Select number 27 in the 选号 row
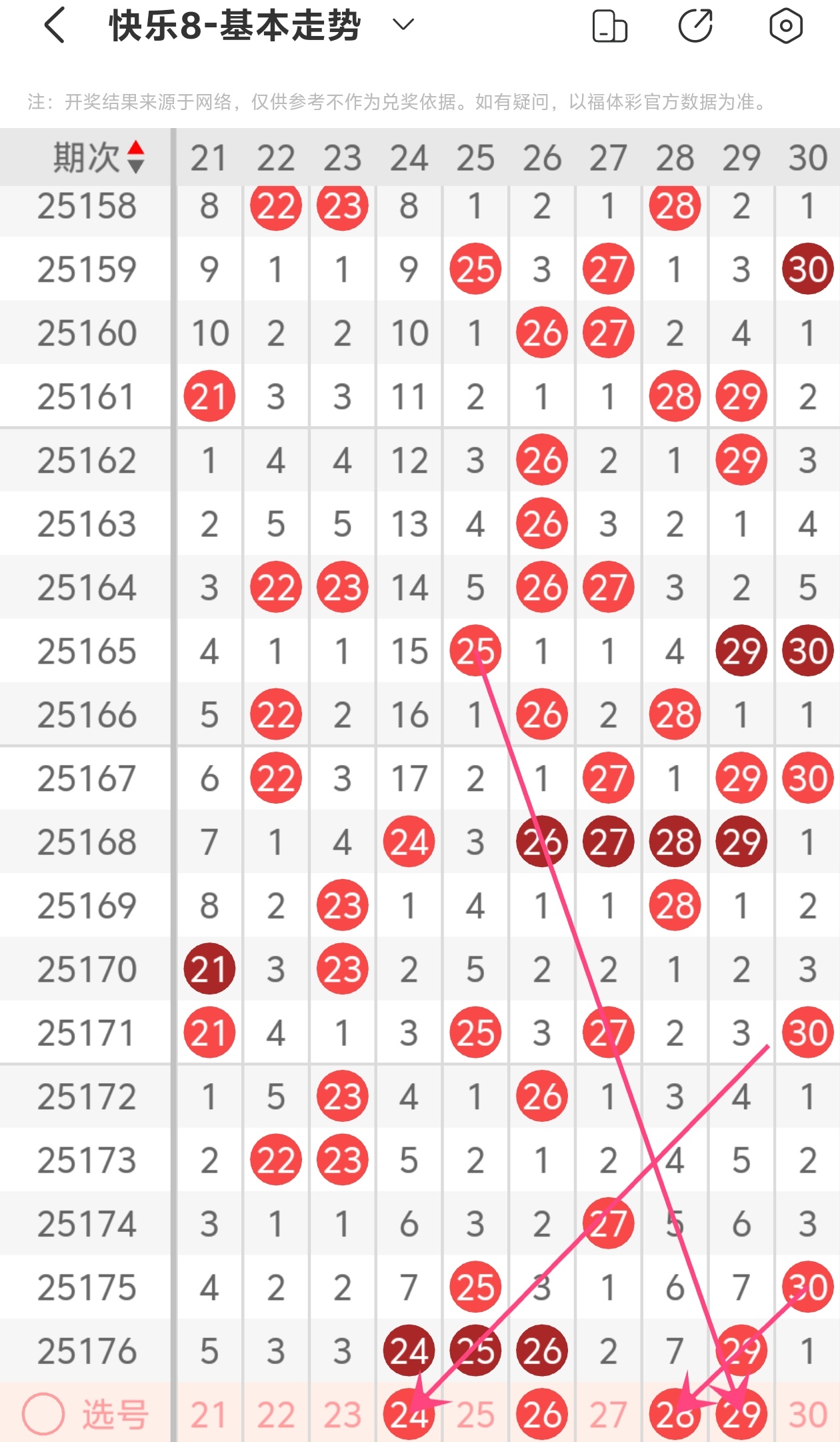Screen dimensions: 840x1442 point(608,1414)
